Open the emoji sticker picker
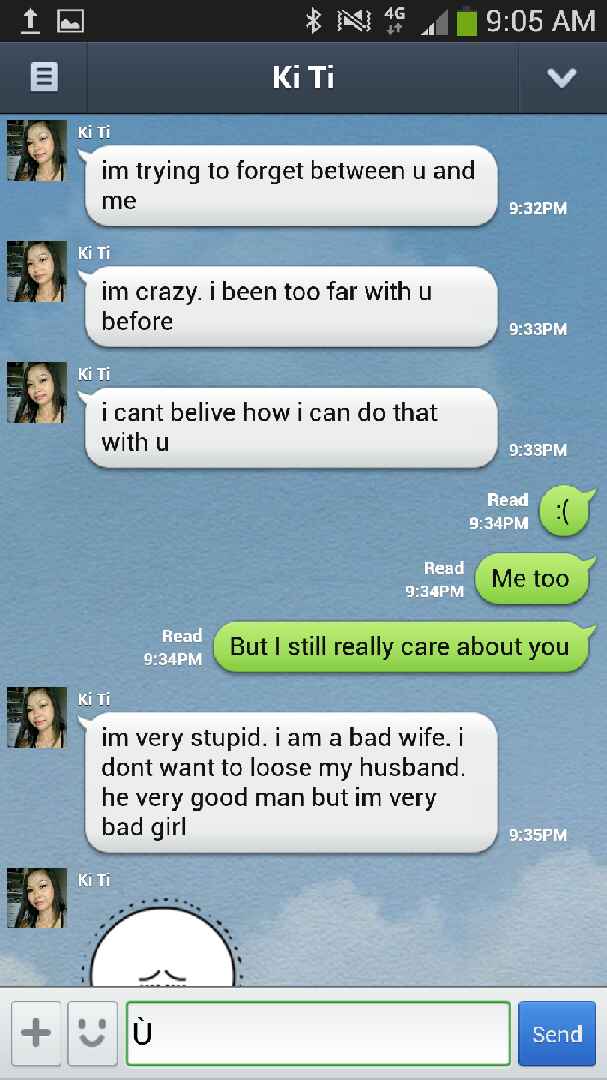This screenshot has height=1080, width=607. (92, 1033)
